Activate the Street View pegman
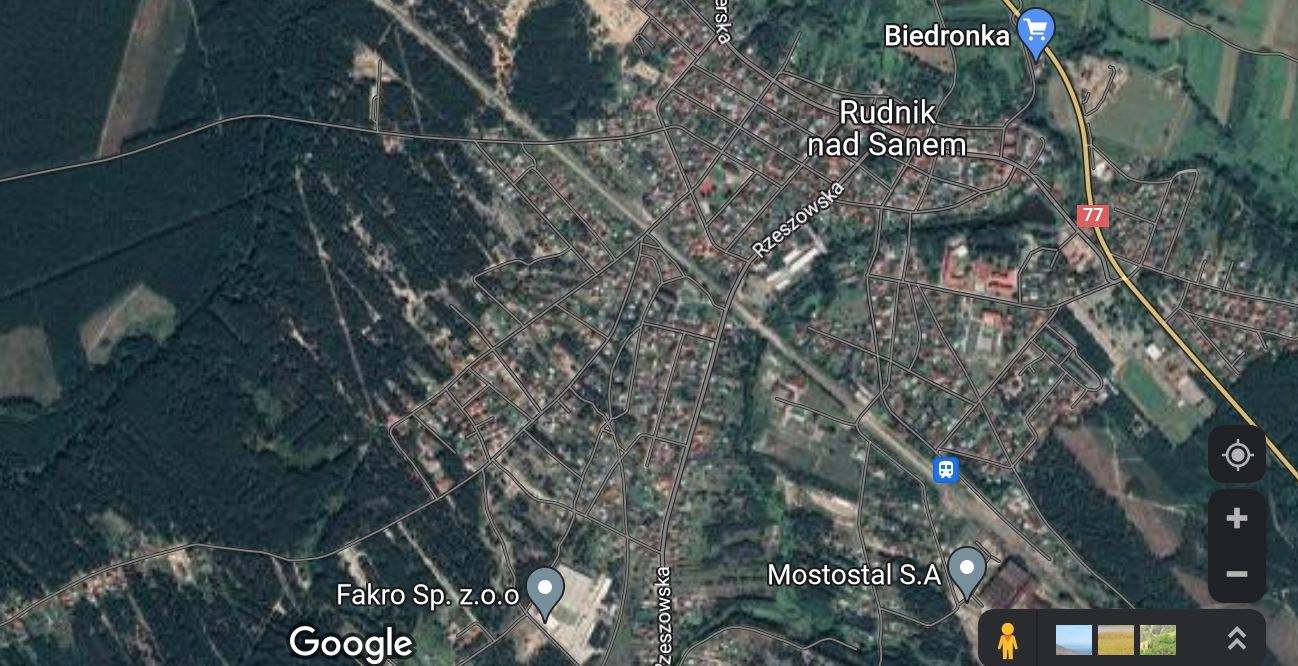1298x666 pixels. click(x=1008, y=640)
